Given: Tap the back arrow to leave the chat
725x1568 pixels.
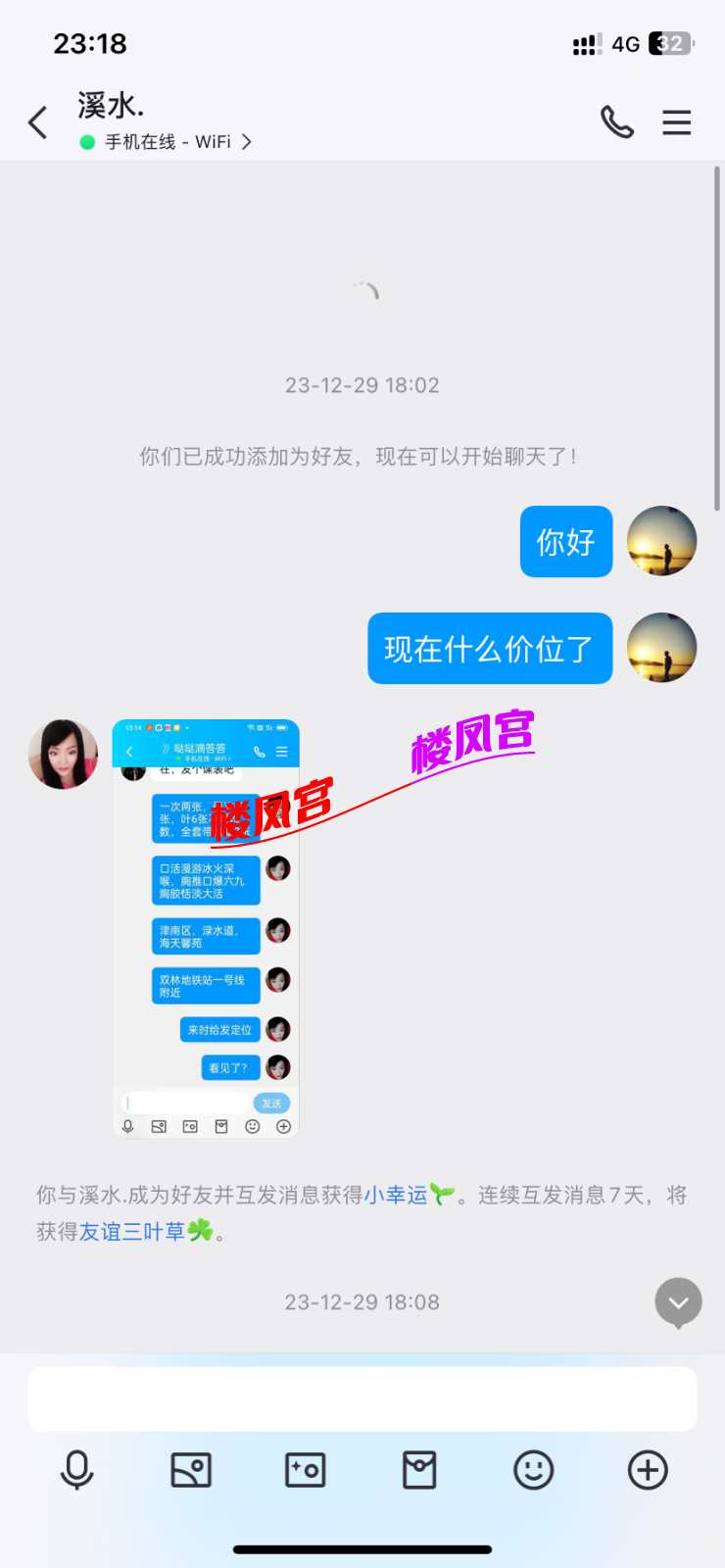Looking at the screenshot, I should tap(36, 122).
